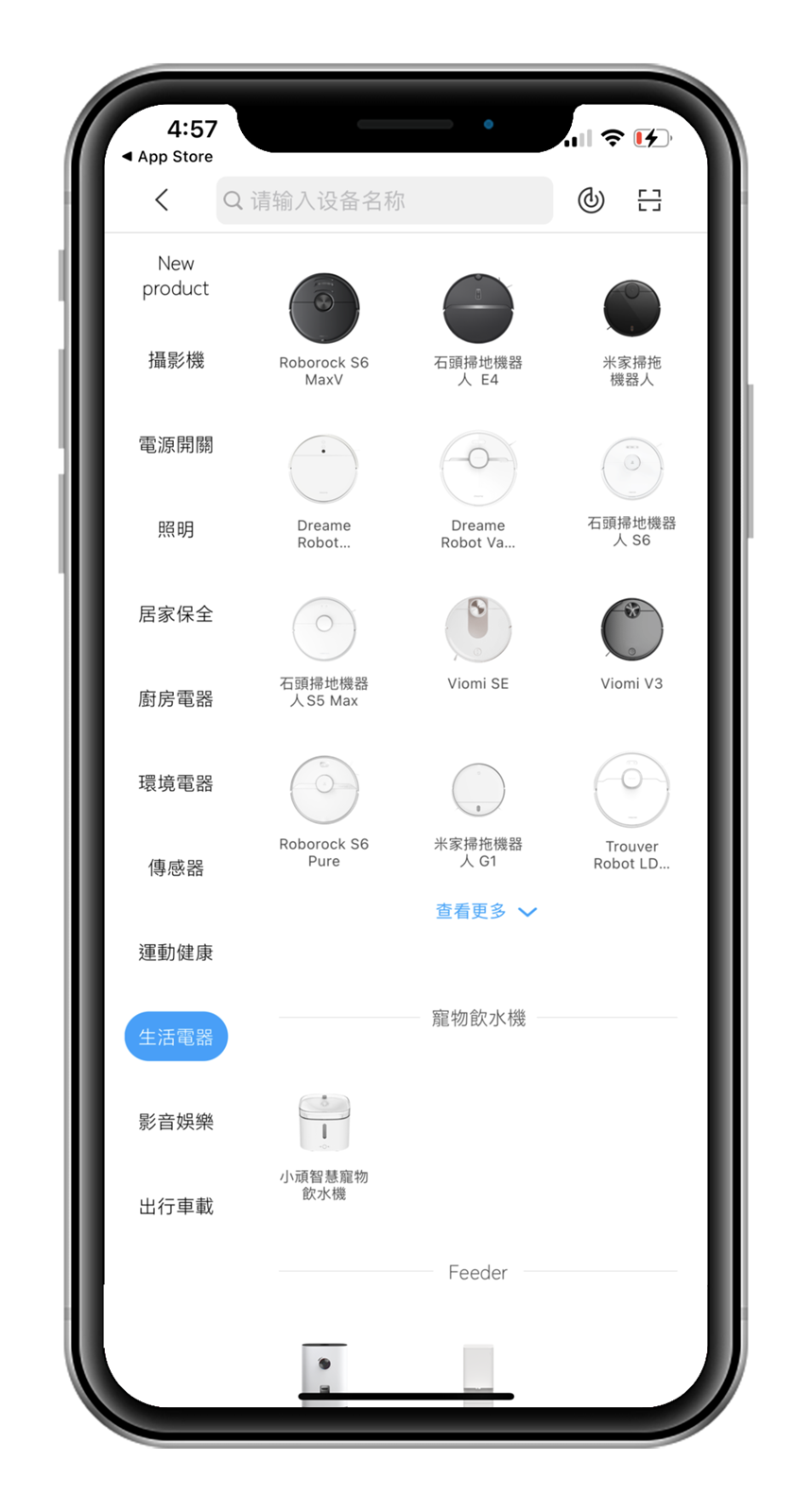Viewport: 812px width, 1512px height.
Task: Pick the 米家掃拖機器人 G1 device
Action: pos(478,810)
